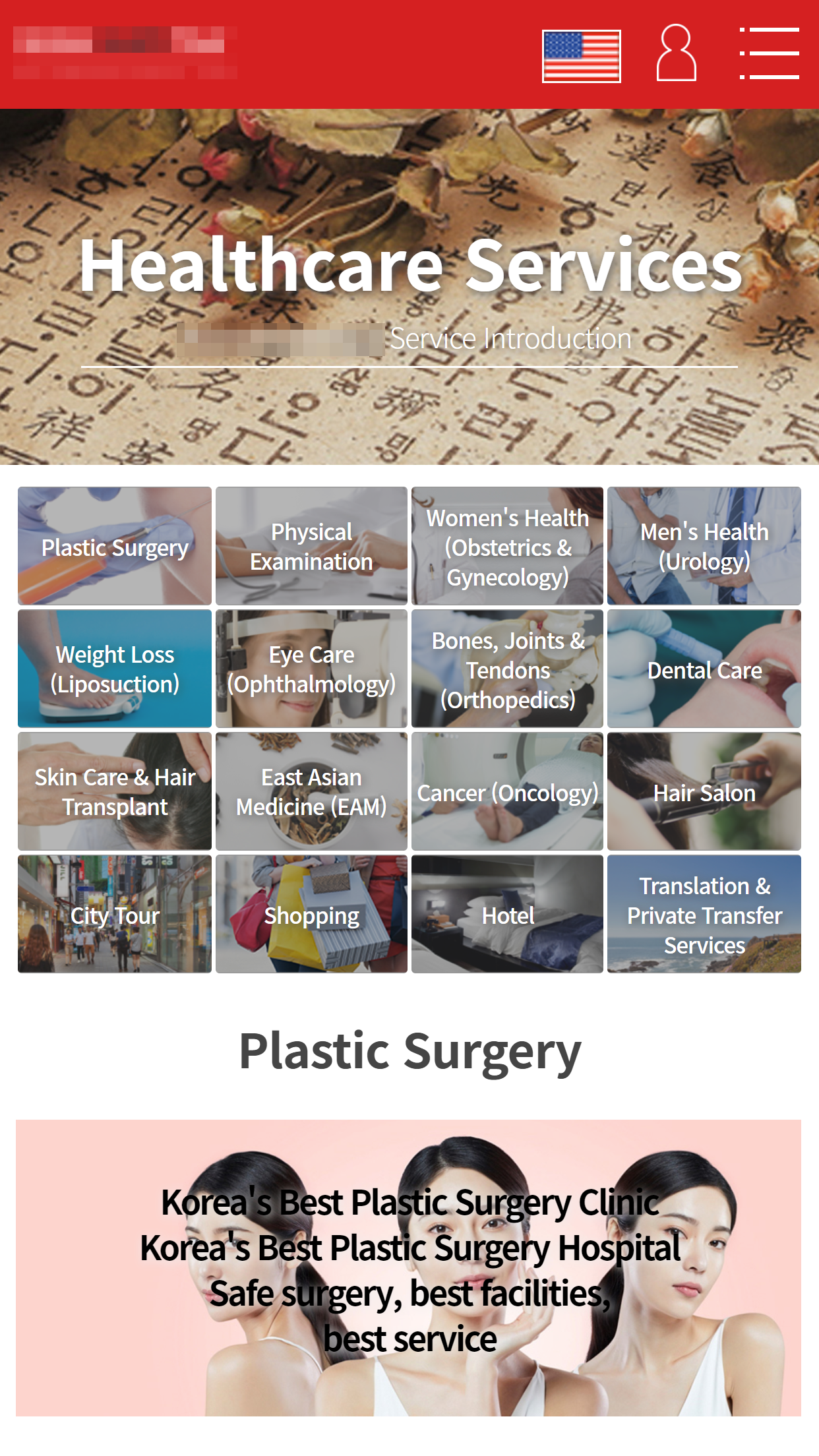This screenshot has height=1456, width=819.
Task: Open Men's Health (Urology) tile
Action: pos(704,546)
